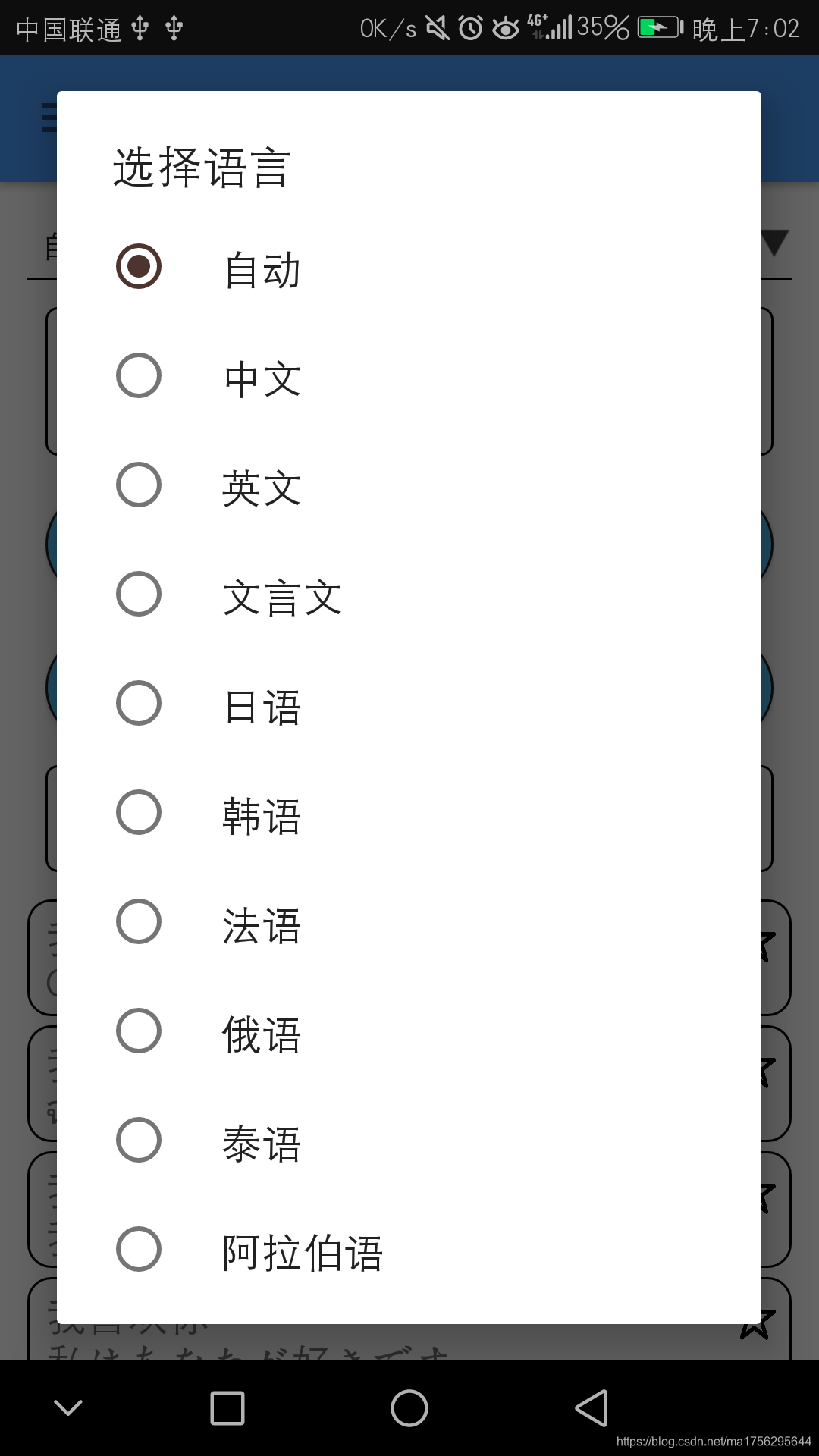
Task: Collapse the Android navigation bar chevron
Action: point(68,1407)
